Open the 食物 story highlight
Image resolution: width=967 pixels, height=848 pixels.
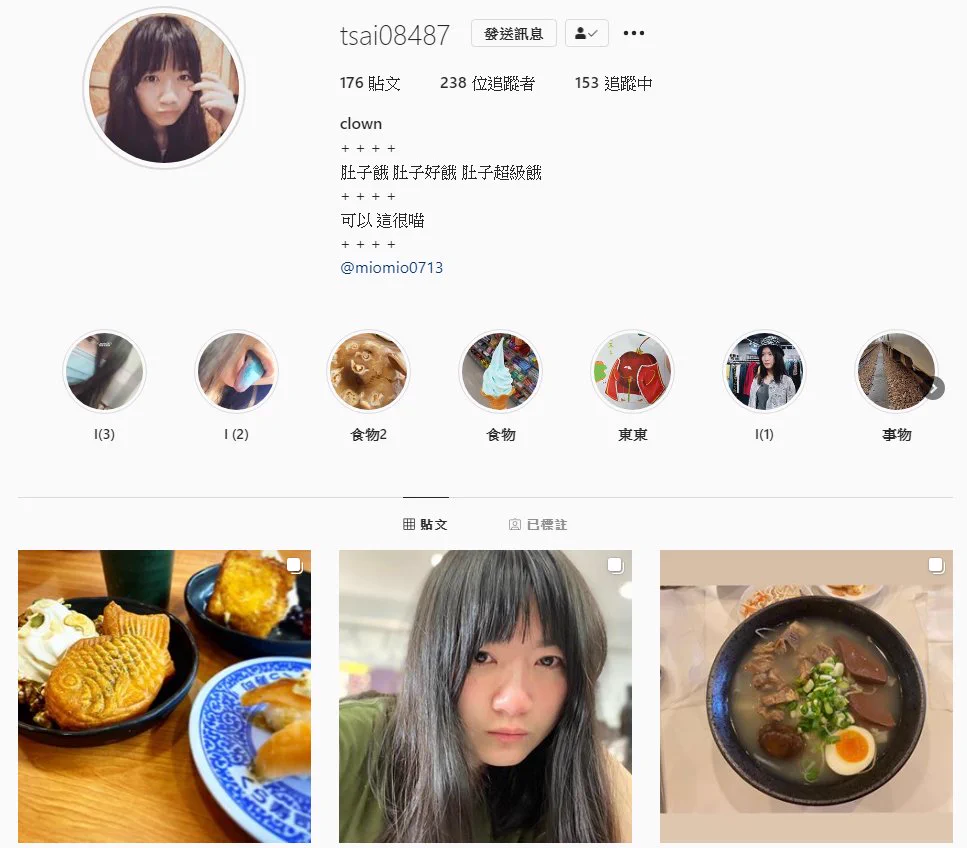[x=501, y=372]
